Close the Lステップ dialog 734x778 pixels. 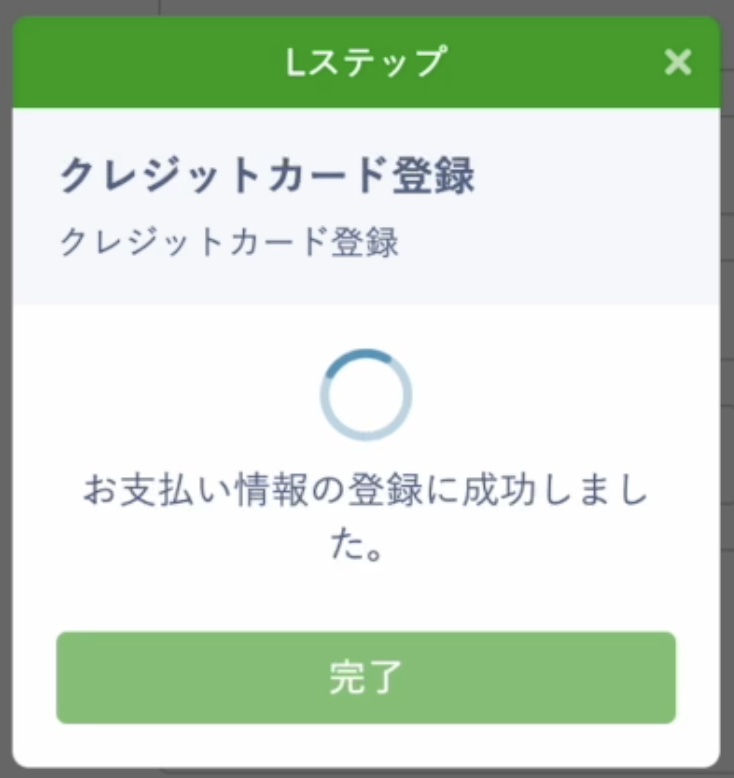point(677,63)
